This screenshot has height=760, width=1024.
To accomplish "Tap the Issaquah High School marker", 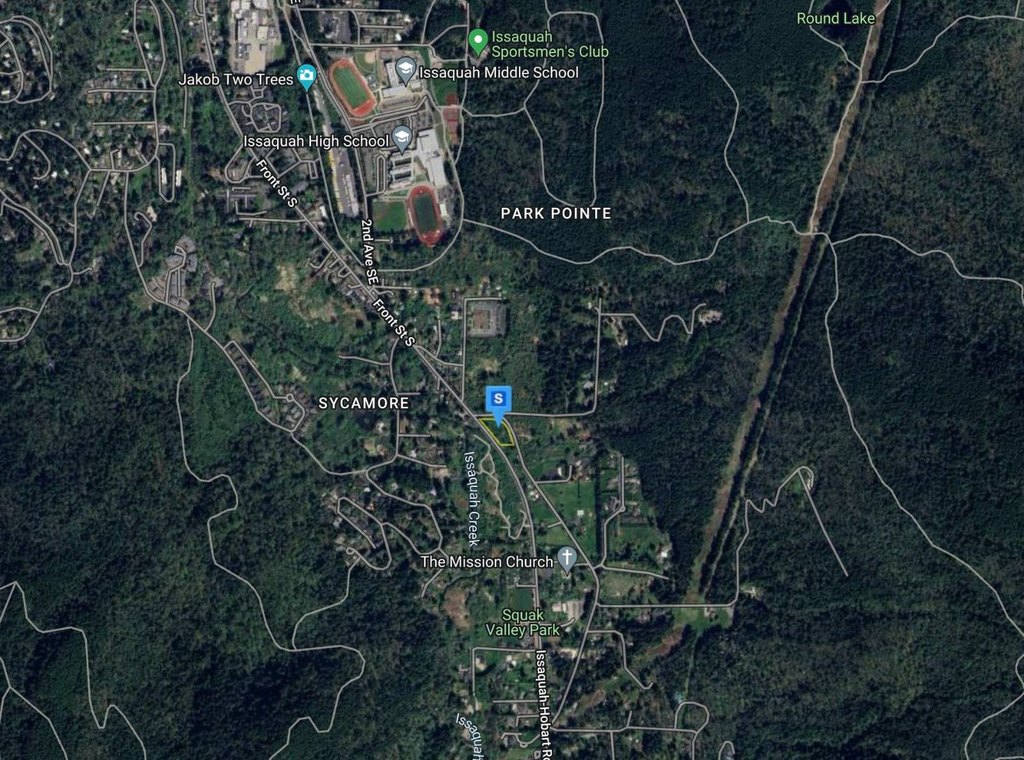I will (402, 139).
